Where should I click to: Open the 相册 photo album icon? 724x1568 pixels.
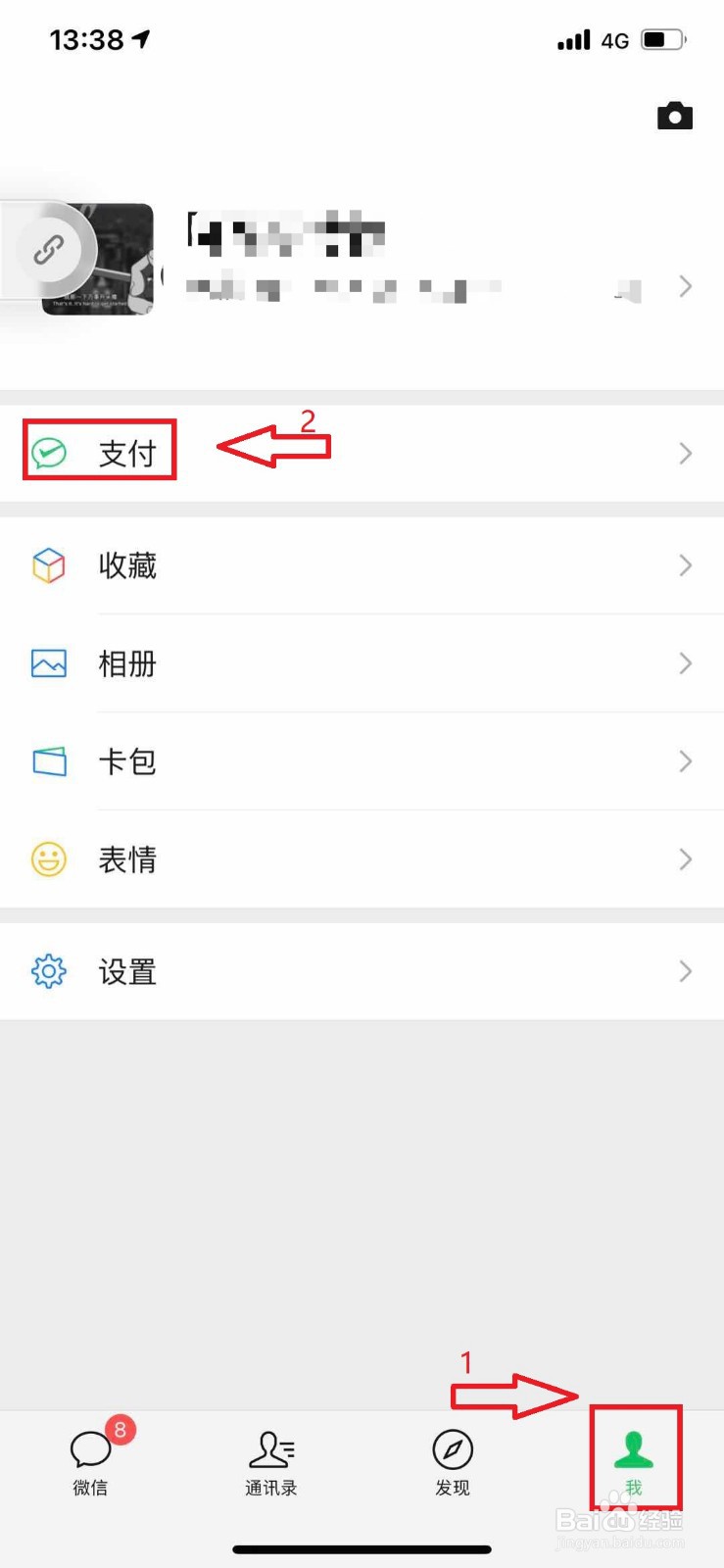point(48,663)
